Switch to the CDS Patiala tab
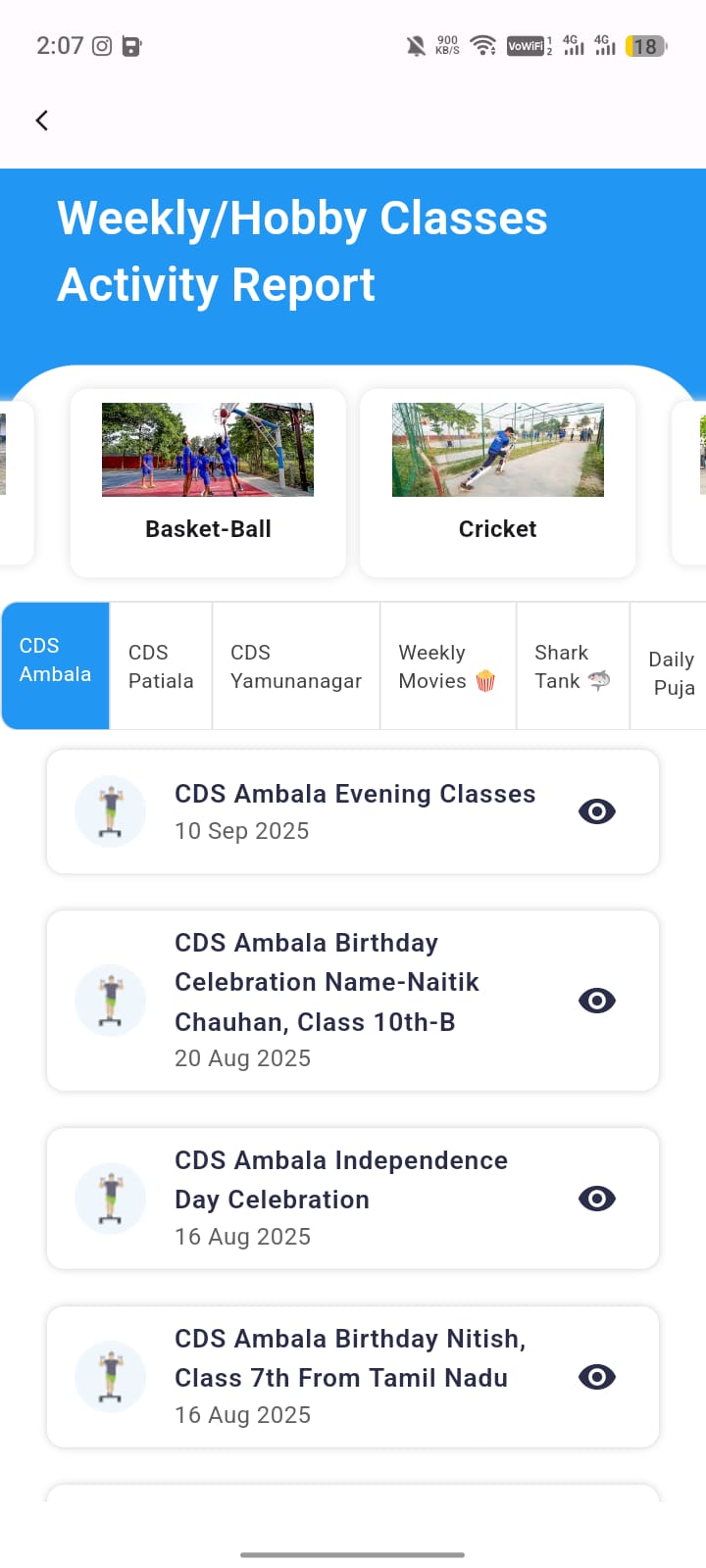The image size is (706, 1568). pos(161,666)
